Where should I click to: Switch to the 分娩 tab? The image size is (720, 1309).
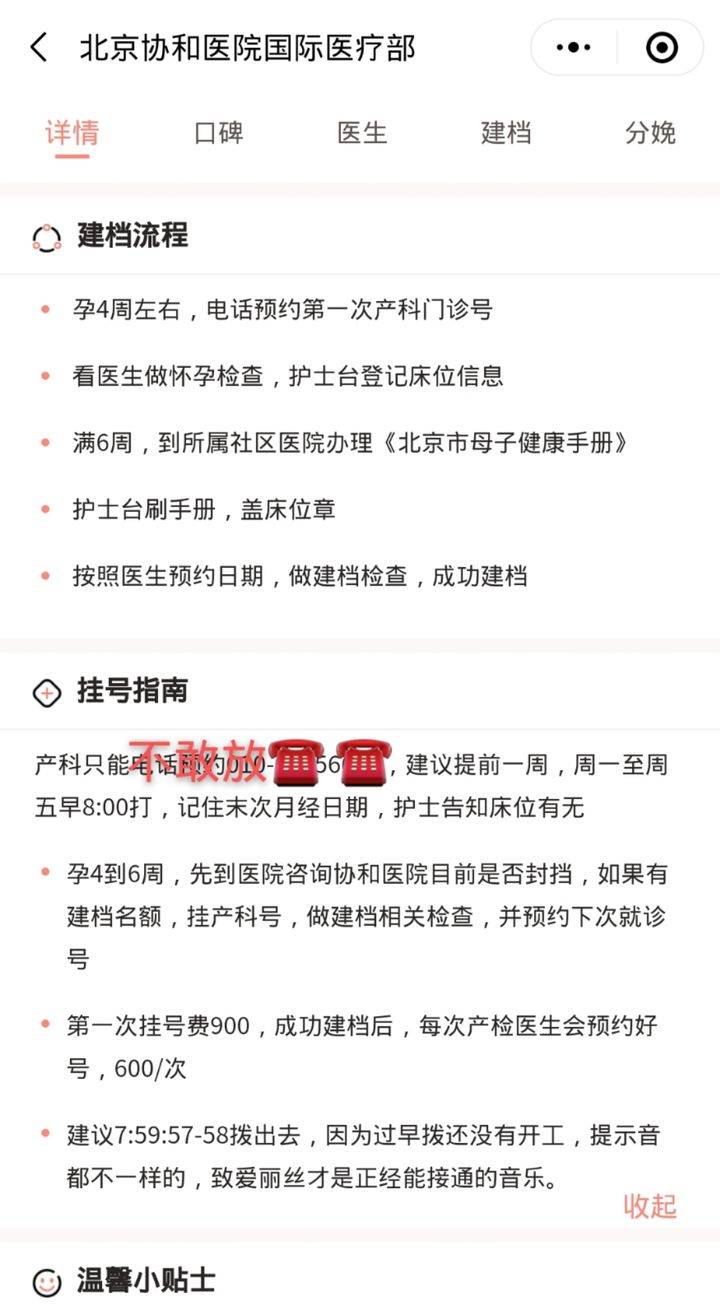tap(650, 133)
